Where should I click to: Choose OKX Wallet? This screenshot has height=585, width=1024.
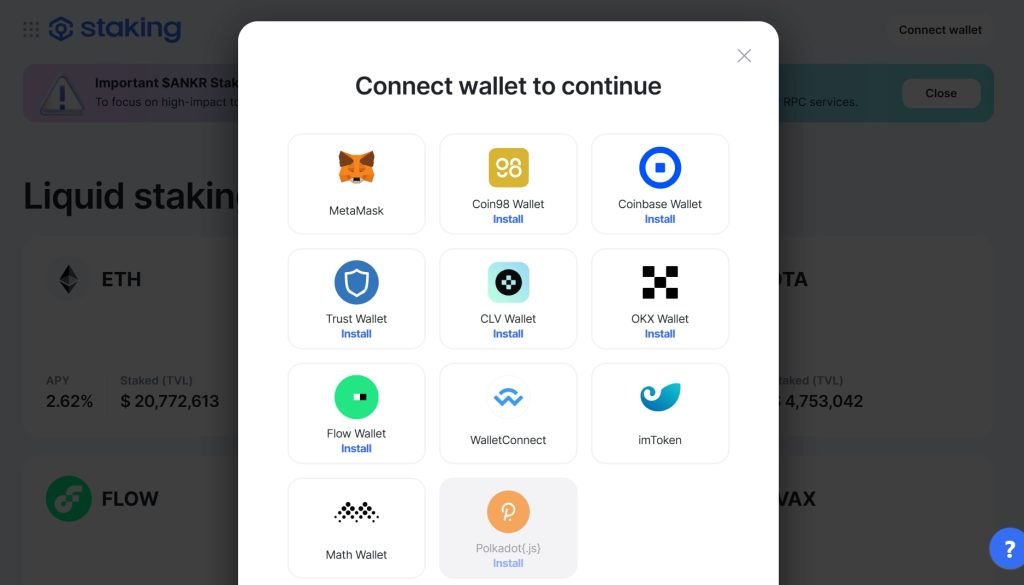[660, 298]
